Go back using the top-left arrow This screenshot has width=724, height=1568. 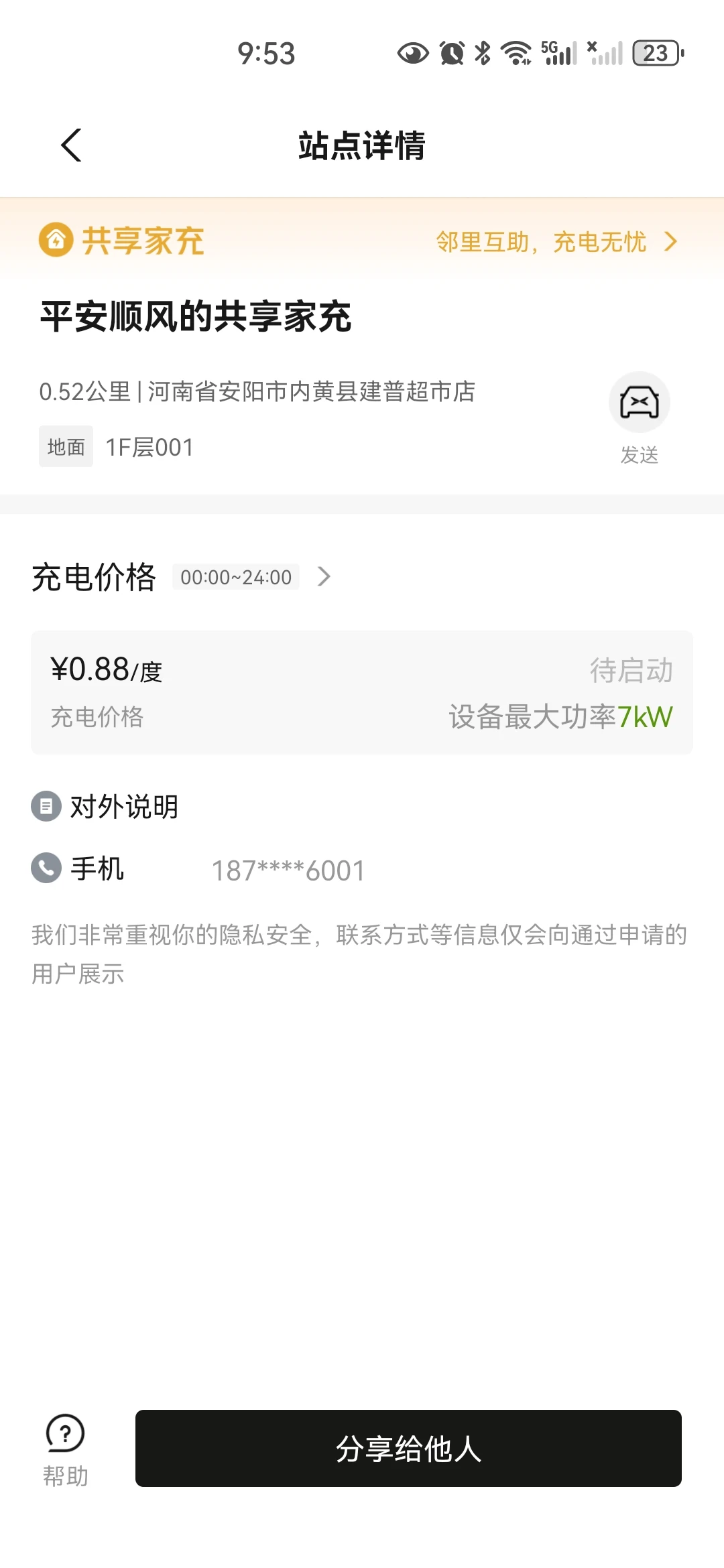(x=71, y=145)
